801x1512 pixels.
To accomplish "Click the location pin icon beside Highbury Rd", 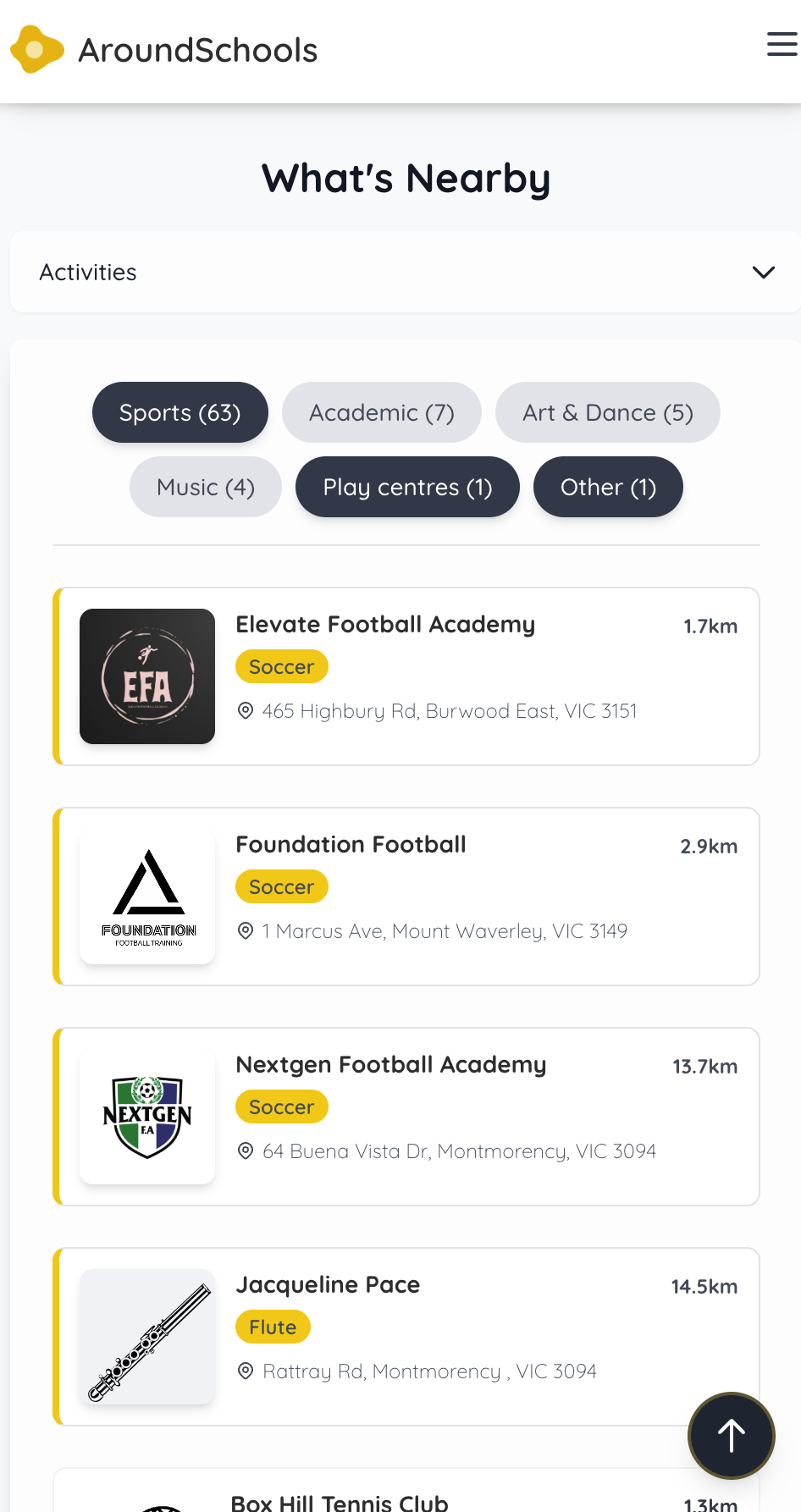I will click(x=245, y=709).
